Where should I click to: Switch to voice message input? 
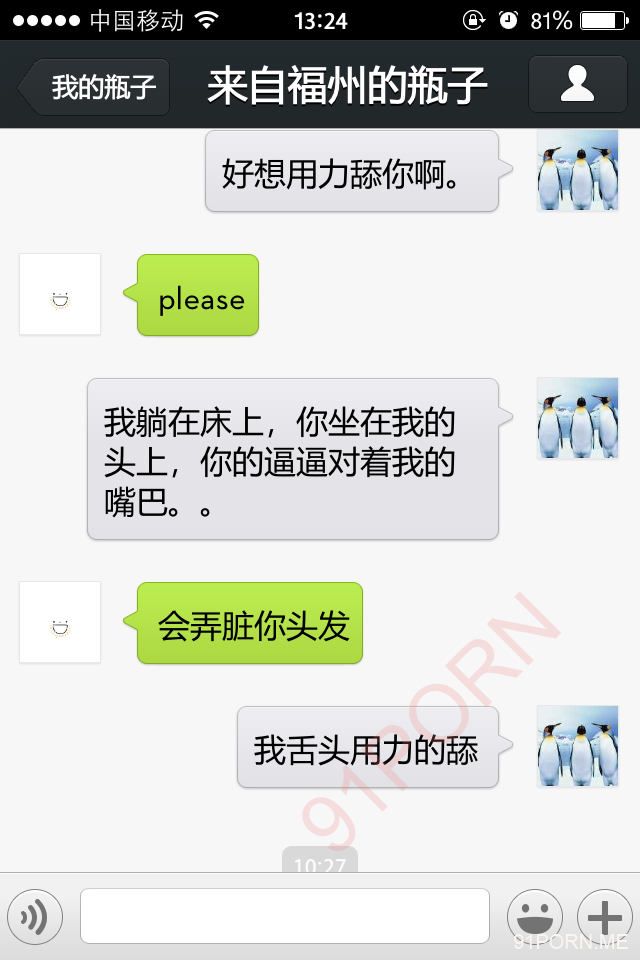coord(35,916)
